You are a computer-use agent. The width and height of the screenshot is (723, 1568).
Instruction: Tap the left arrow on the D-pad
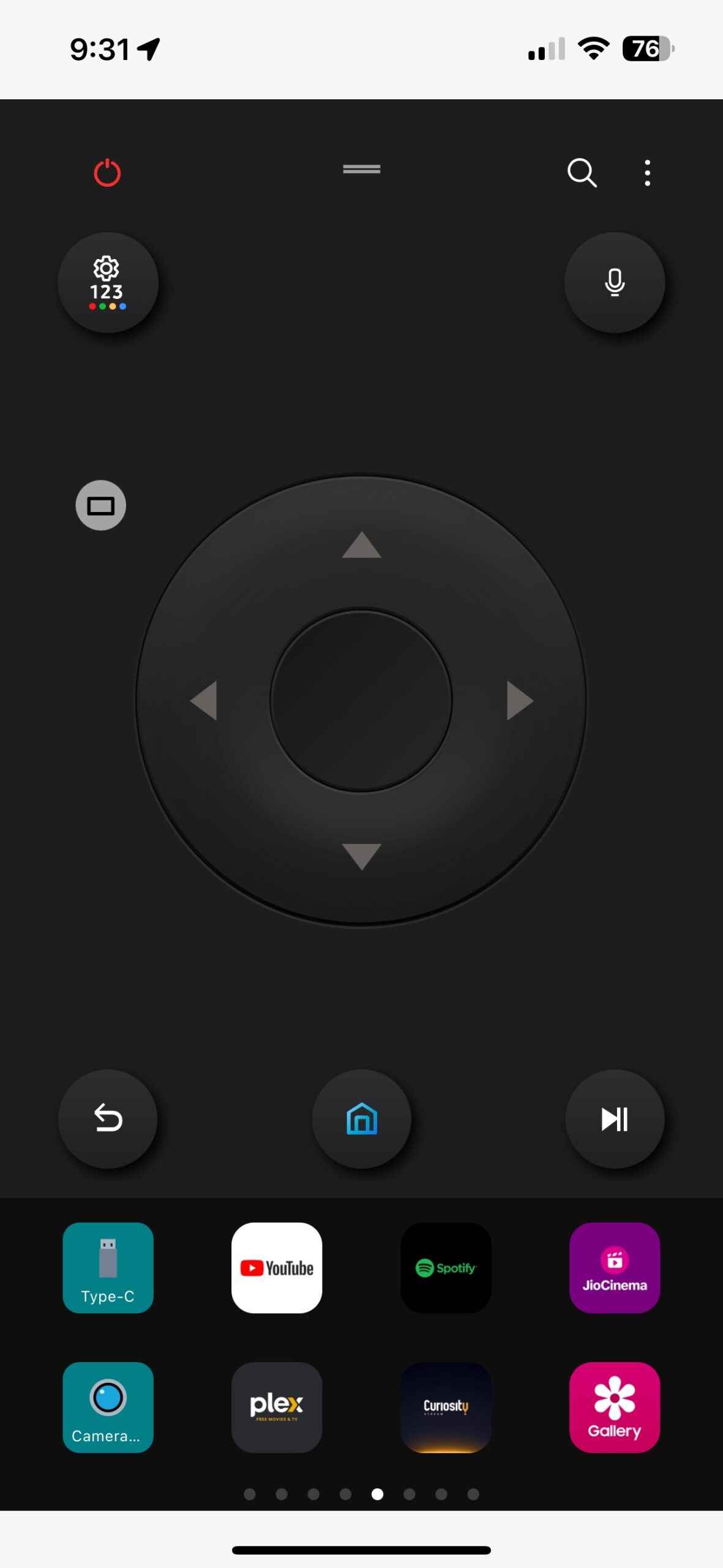point(204,700)
